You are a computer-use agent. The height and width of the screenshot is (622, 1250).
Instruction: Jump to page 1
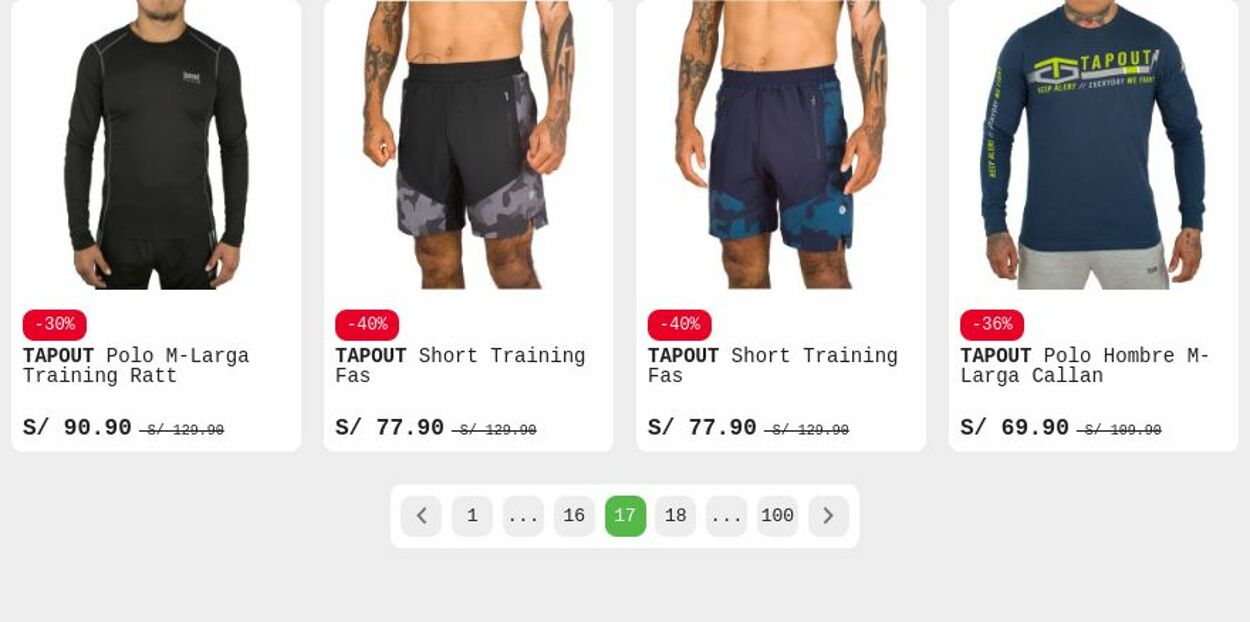[472, 516]
